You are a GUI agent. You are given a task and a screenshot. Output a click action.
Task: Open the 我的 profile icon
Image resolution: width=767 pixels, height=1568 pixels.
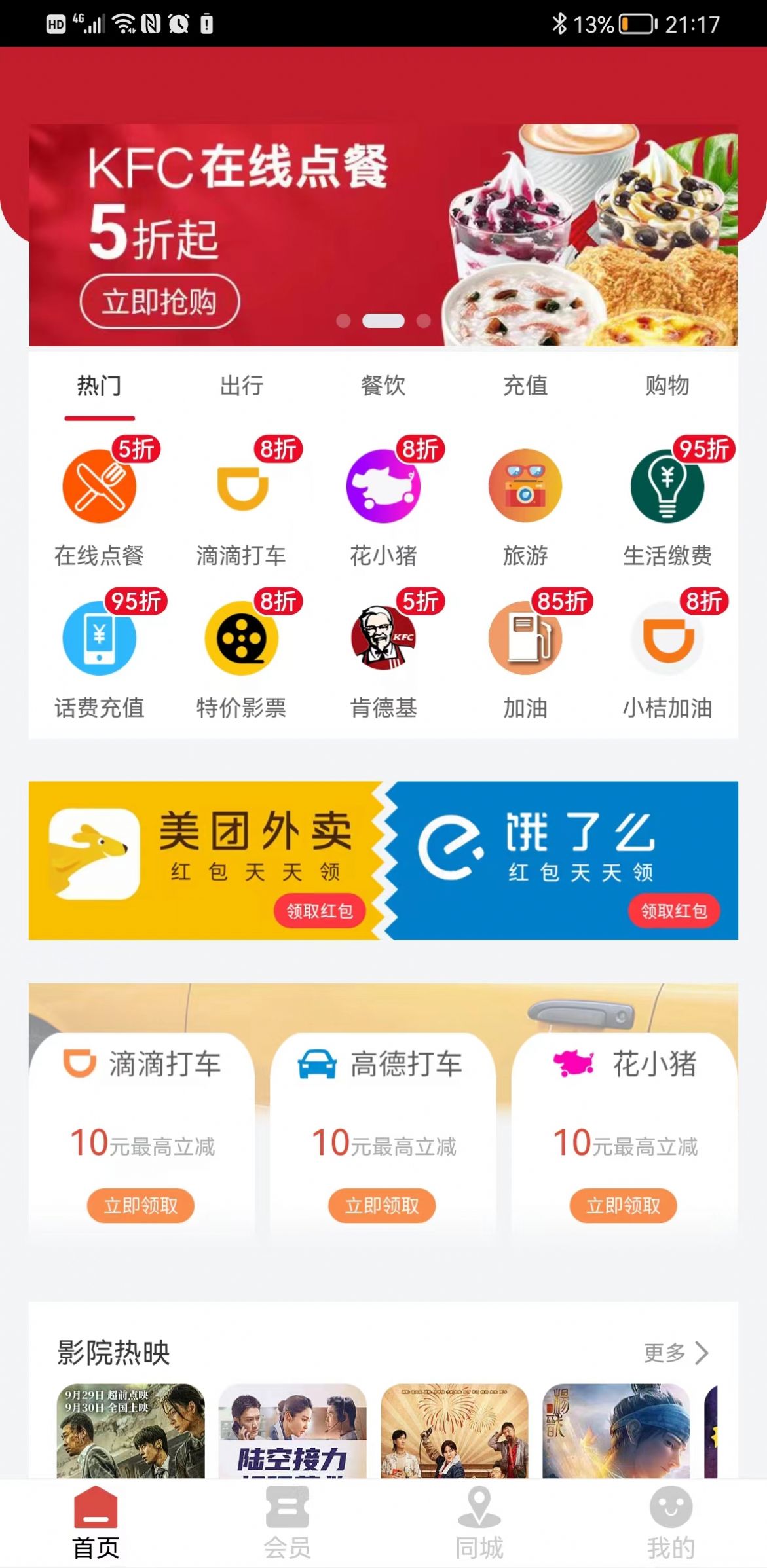click(x=671, y=1514)
